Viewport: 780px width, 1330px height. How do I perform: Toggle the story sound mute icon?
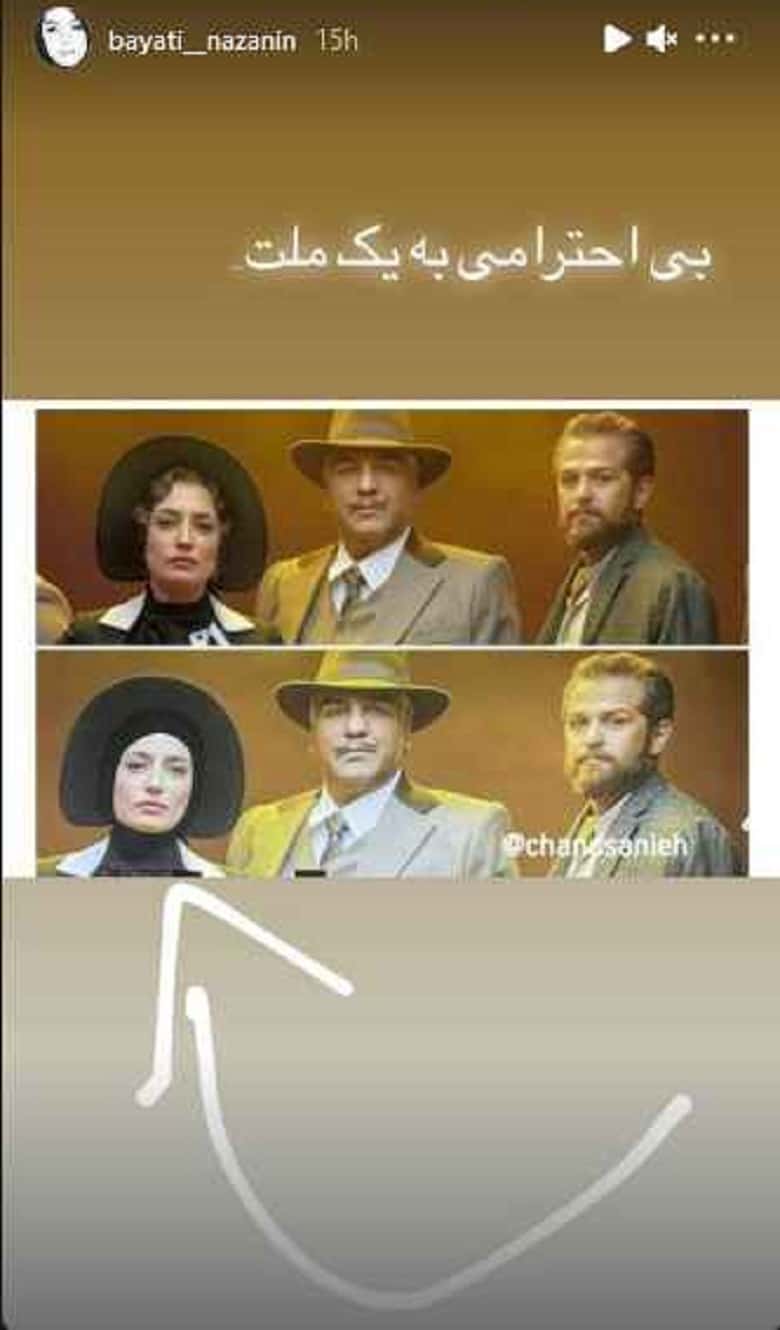pyautogui.click(x=661, y=39)
